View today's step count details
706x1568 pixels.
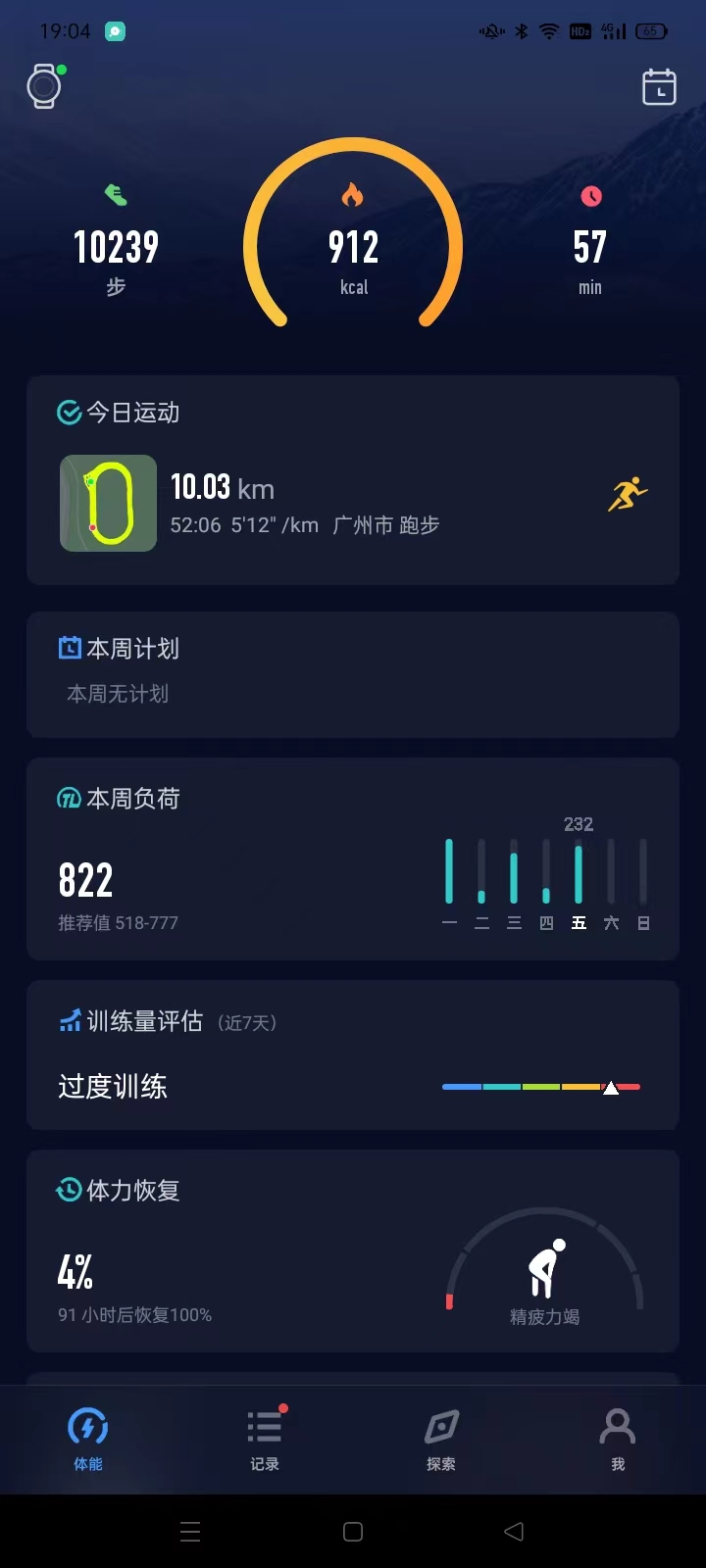[x=116, y=245]
